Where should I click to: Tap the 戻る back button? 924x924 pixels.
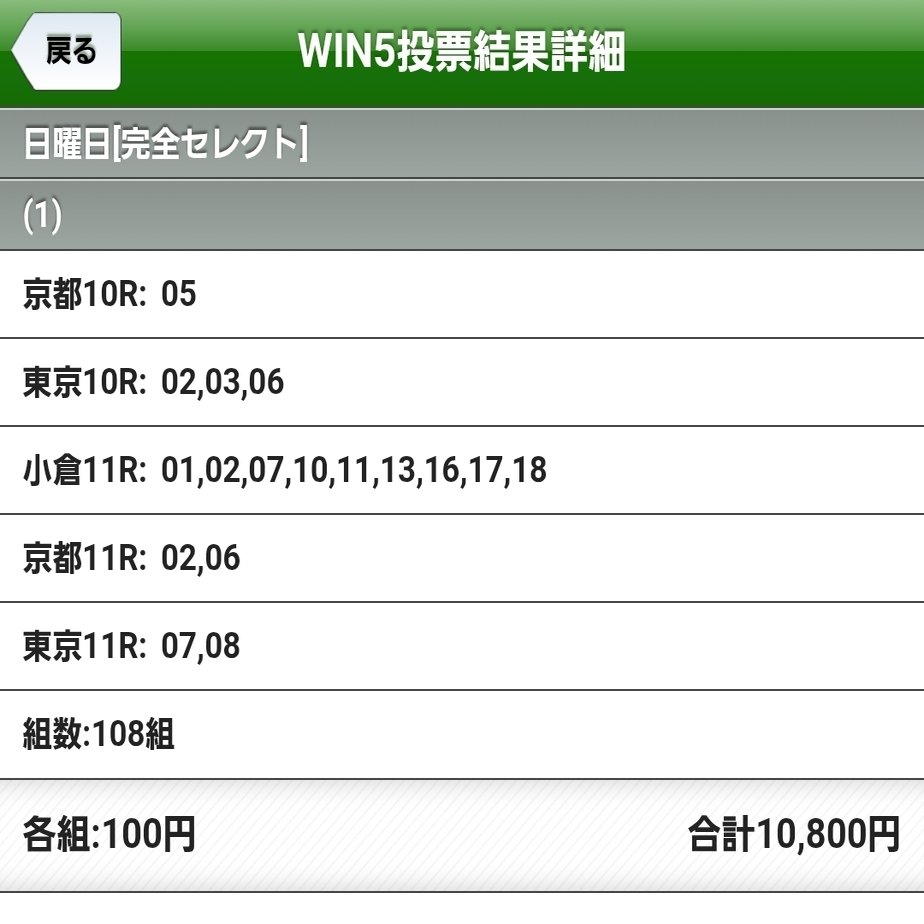(68, 52)
